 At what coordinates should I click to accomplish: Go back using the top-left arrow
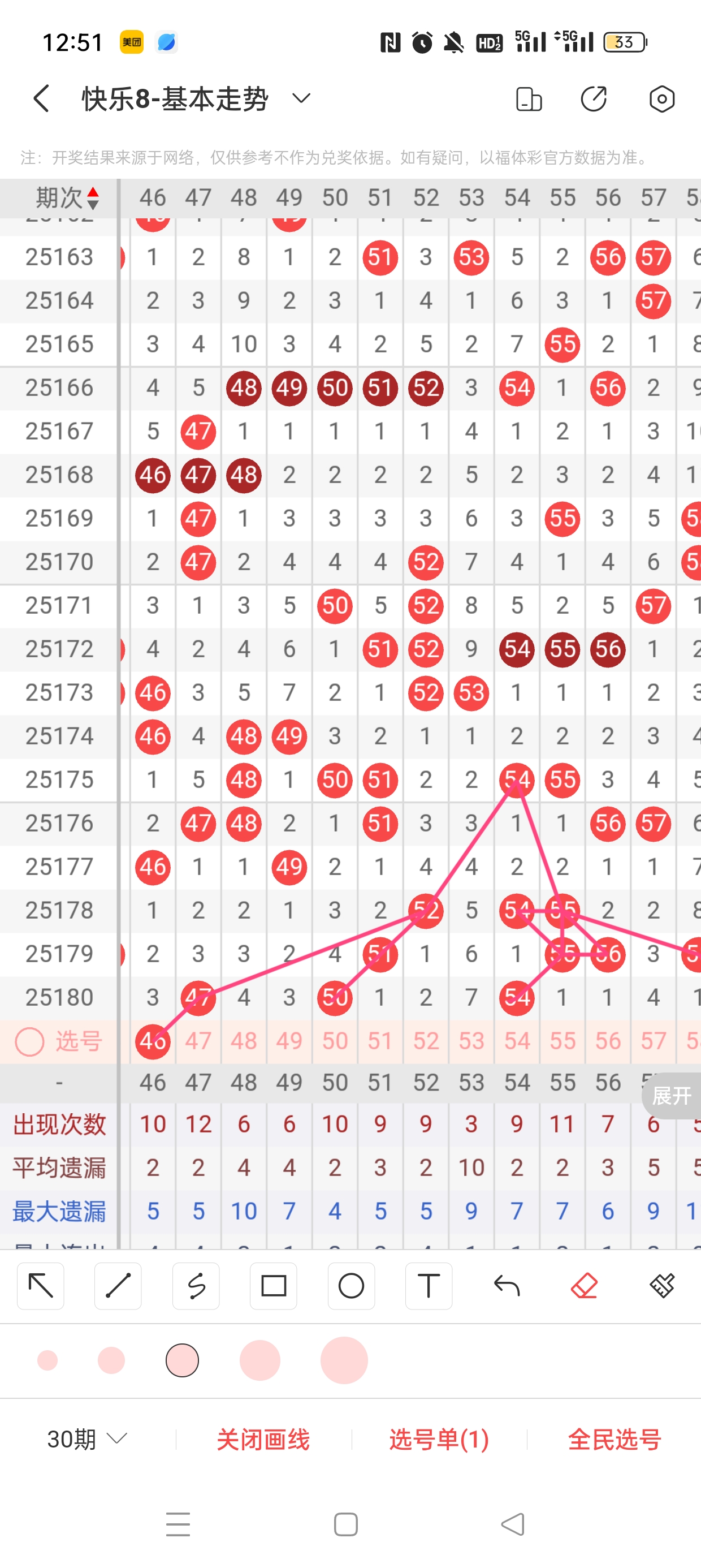(x=41, y=98)
